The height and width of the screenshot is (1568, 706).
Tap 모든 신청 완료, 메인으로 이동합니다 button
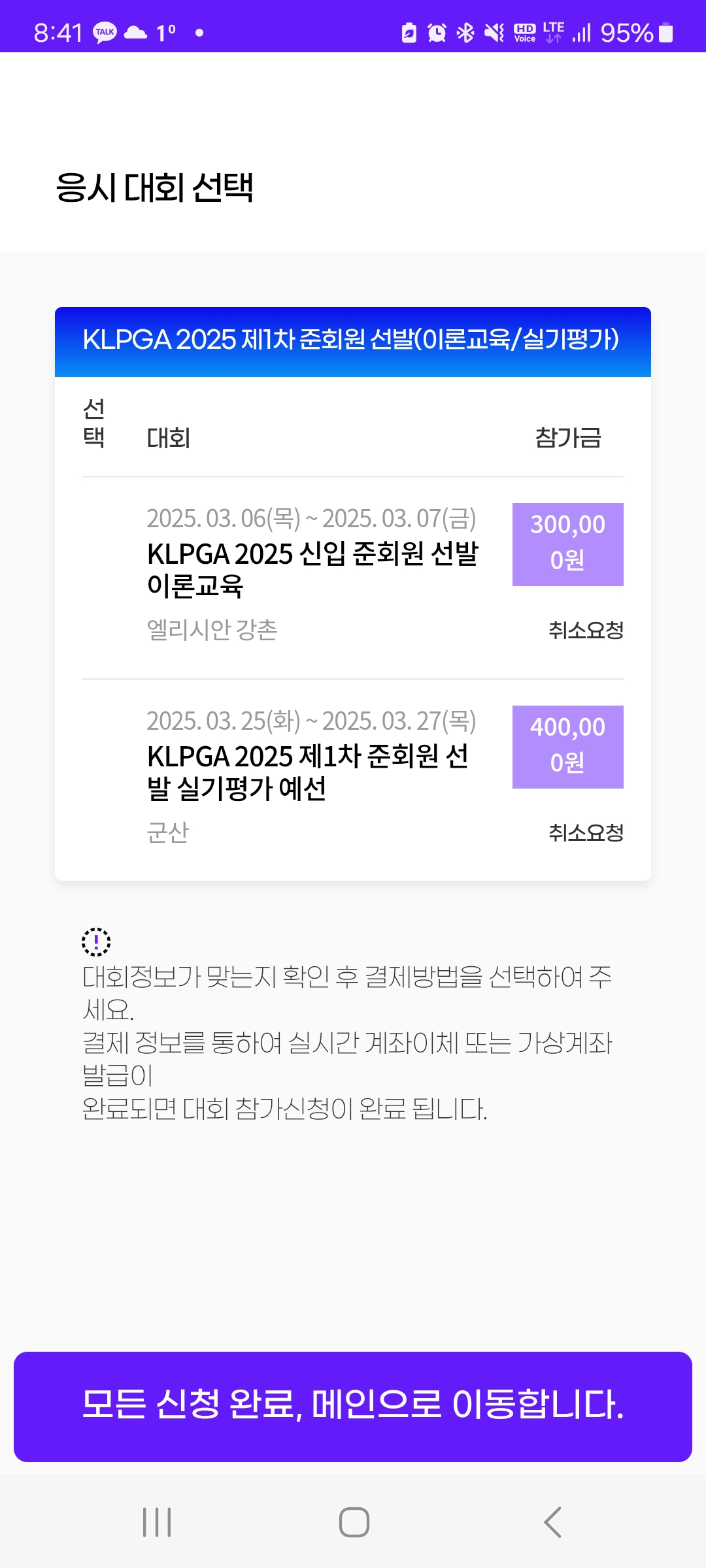tap(353, 1407)
